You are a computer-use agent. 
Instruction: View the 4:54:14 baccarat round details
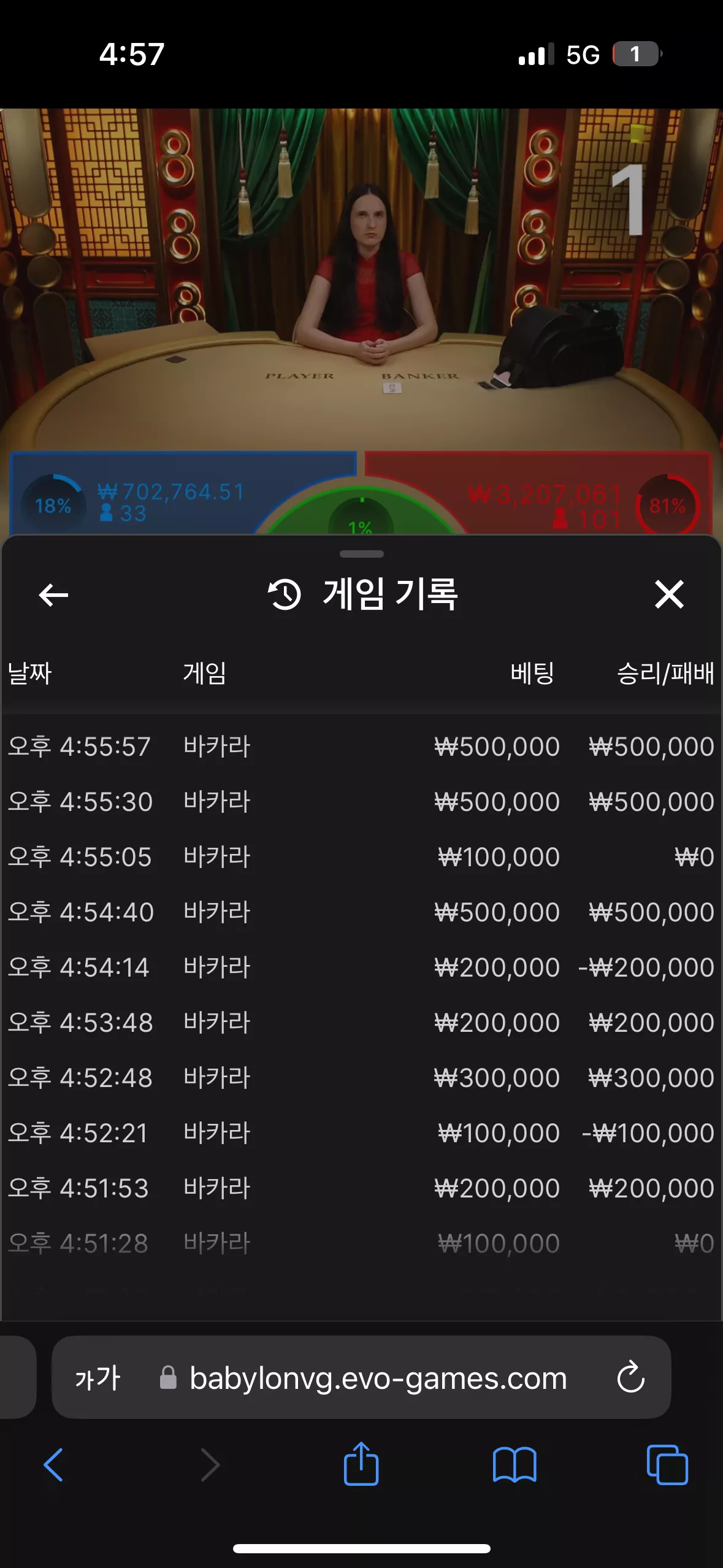(x=361, y=967)
